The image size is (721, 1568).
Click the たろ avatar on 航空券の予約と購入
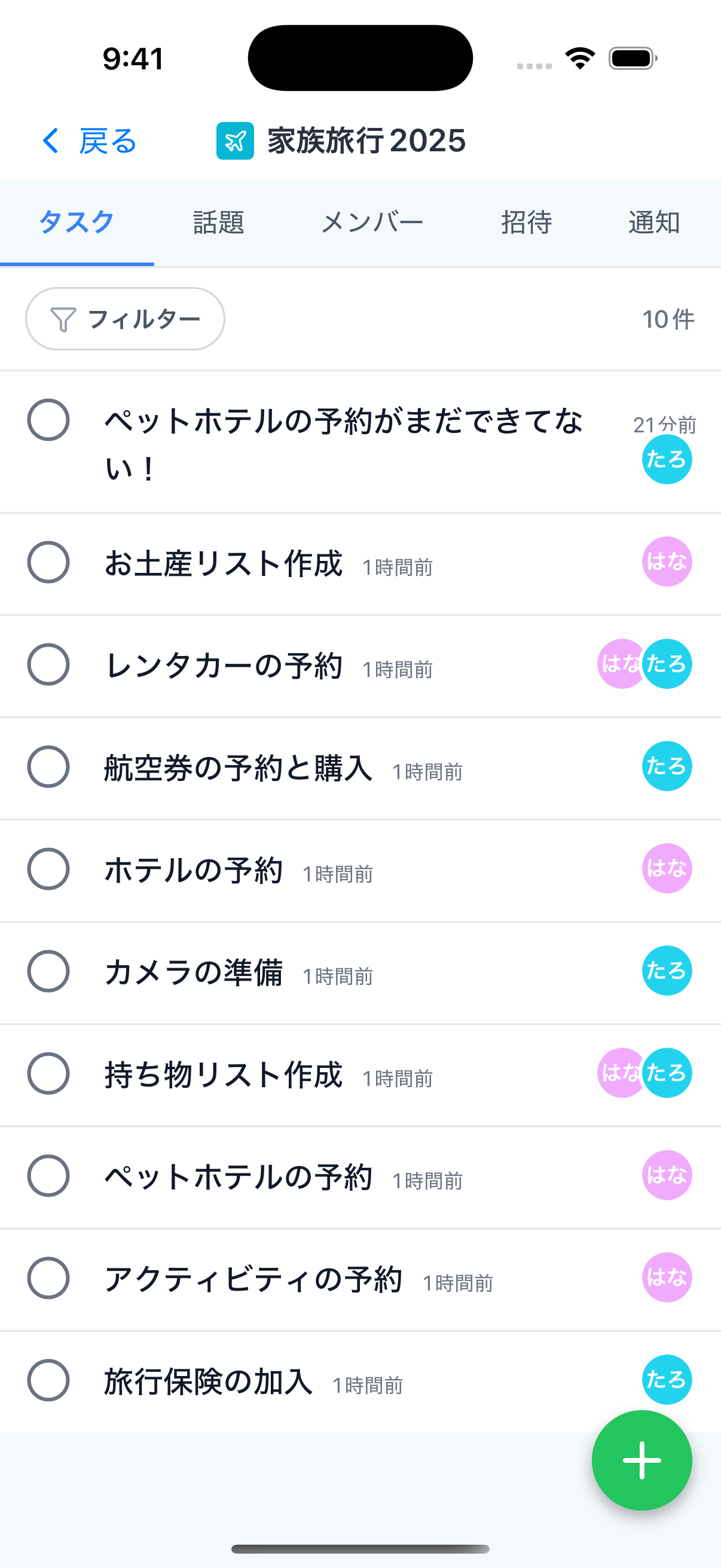point(667,766)
